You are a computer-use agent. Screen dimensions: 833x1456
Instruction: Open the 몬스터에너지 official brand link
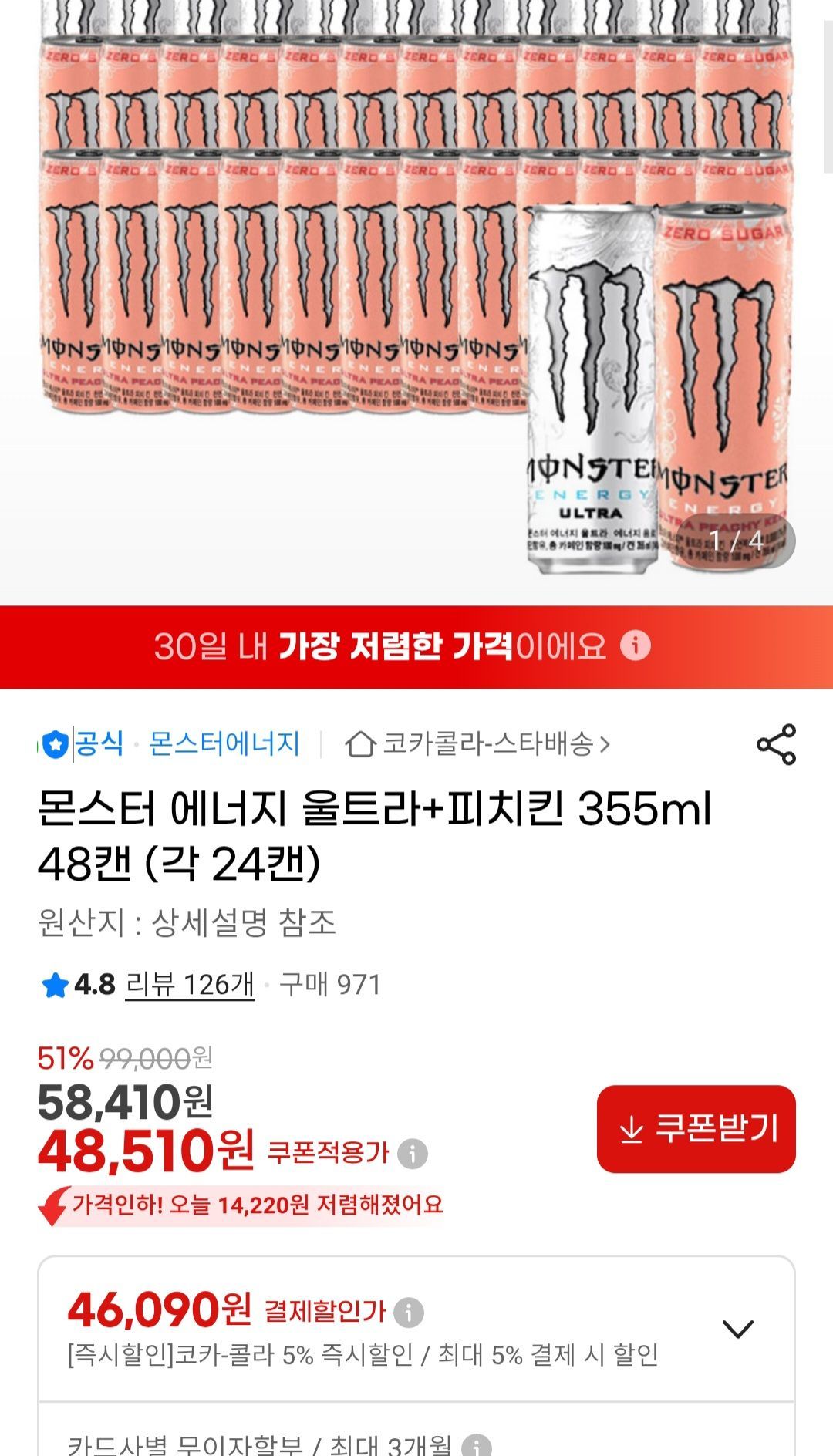click(223, 744)
